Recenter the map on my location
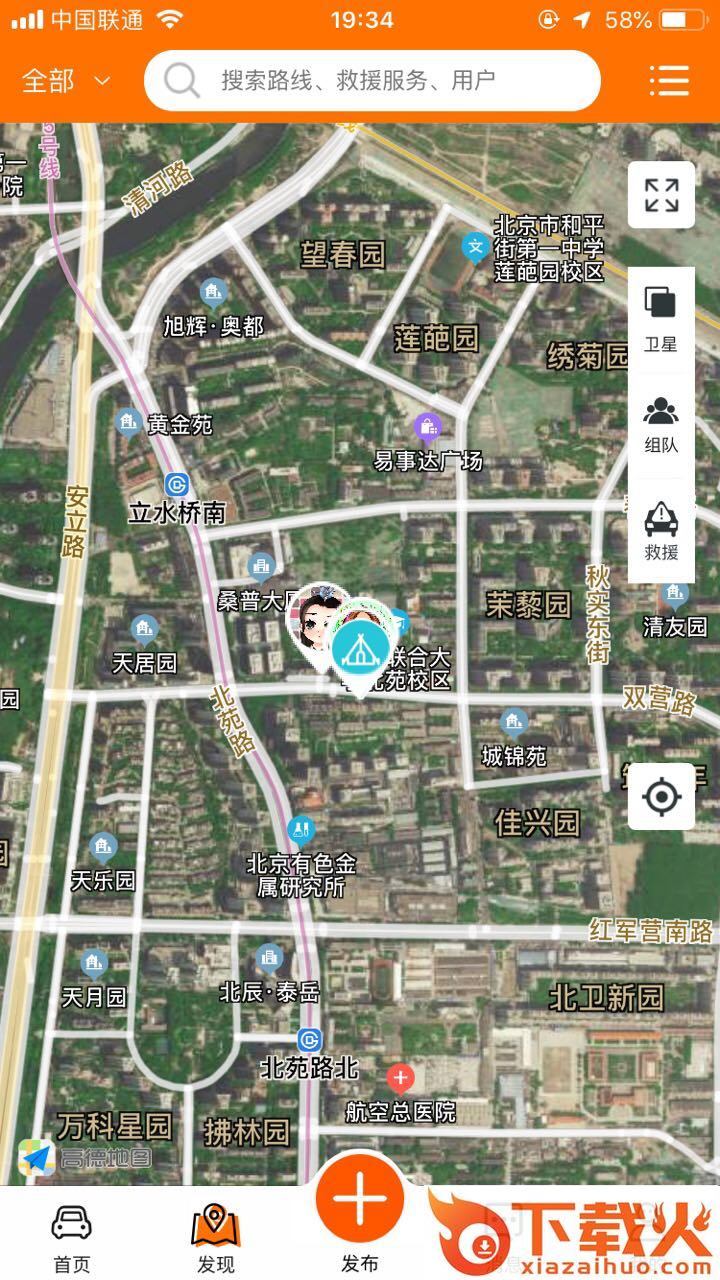The width and height of the screenshot is (720, 1280). coord(661,797)
